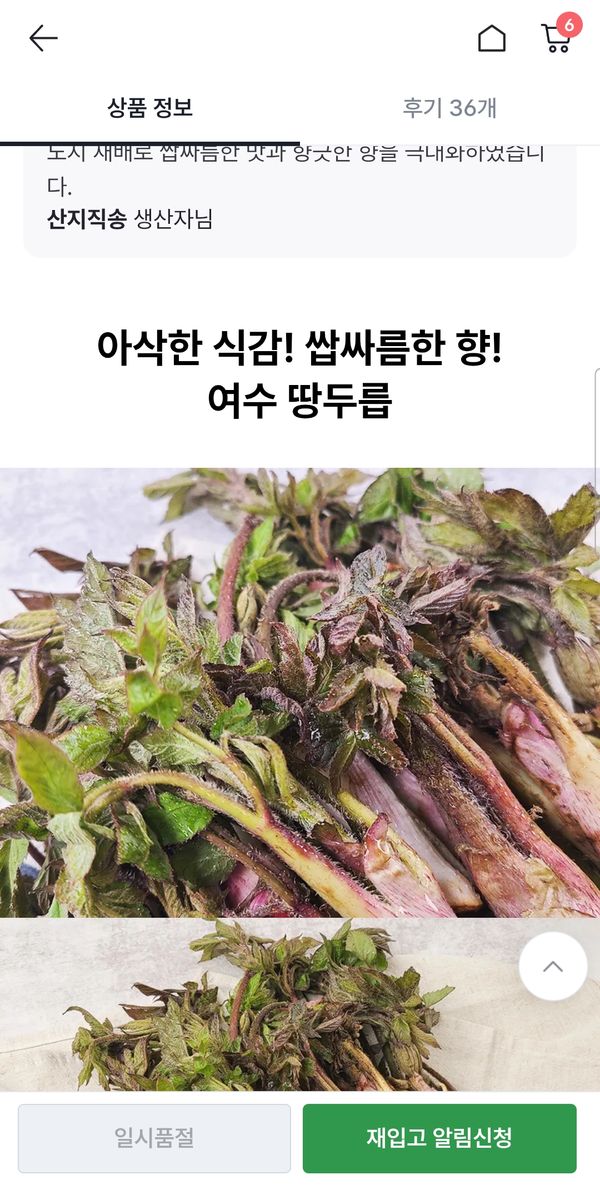The height and width of the screenshot is (1185, 600).
Task: Switch to the 상품 정보 tab
Action: (150, 108)
